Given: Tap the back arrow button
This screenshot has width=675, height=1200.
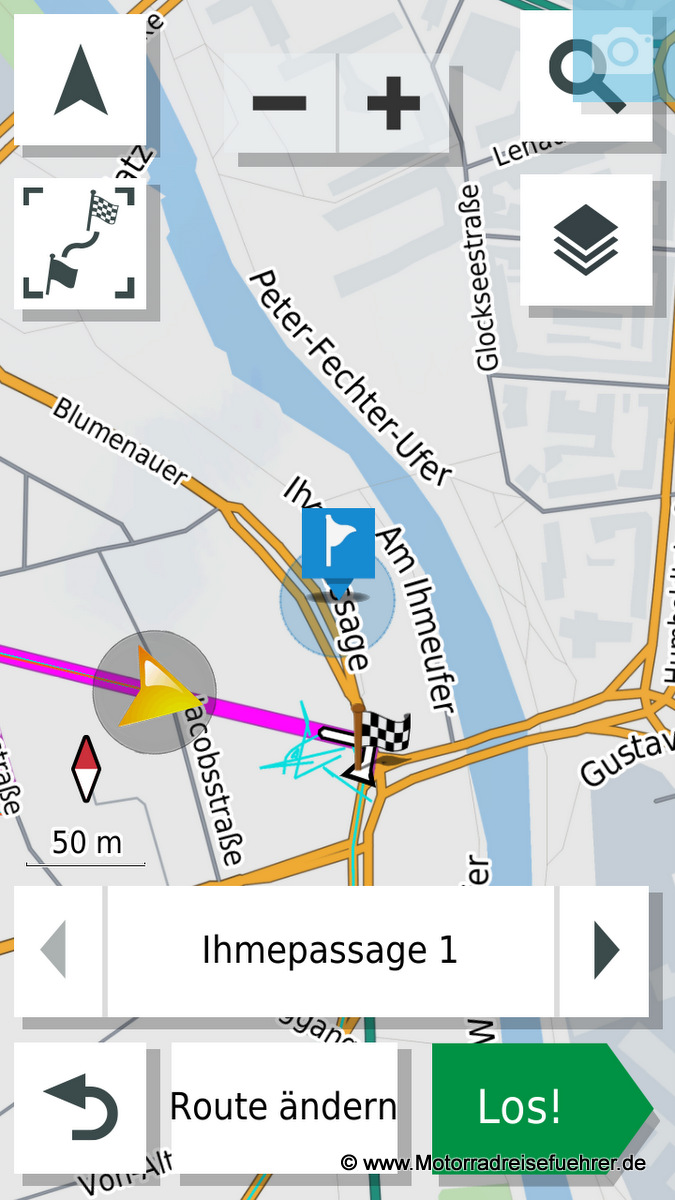Looking at the screenshot, I should (80, 1108).
